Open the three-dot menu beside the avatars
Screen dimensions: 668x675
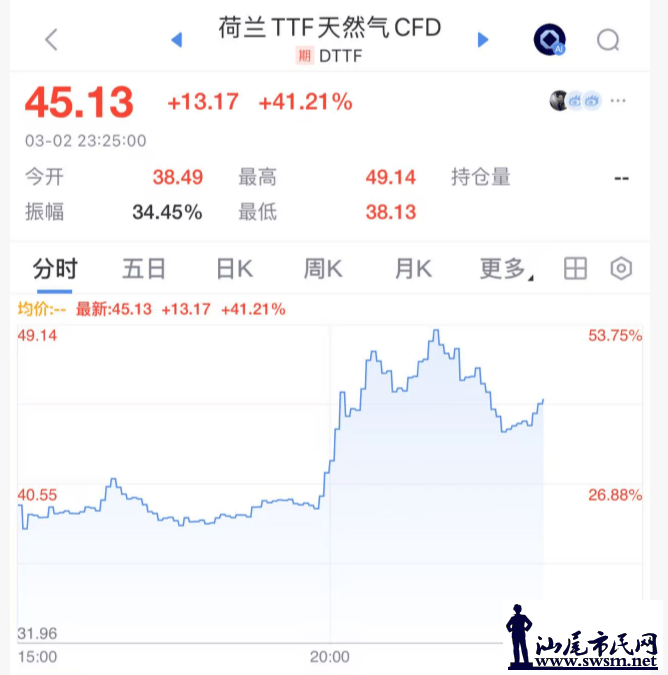point(619,101)
